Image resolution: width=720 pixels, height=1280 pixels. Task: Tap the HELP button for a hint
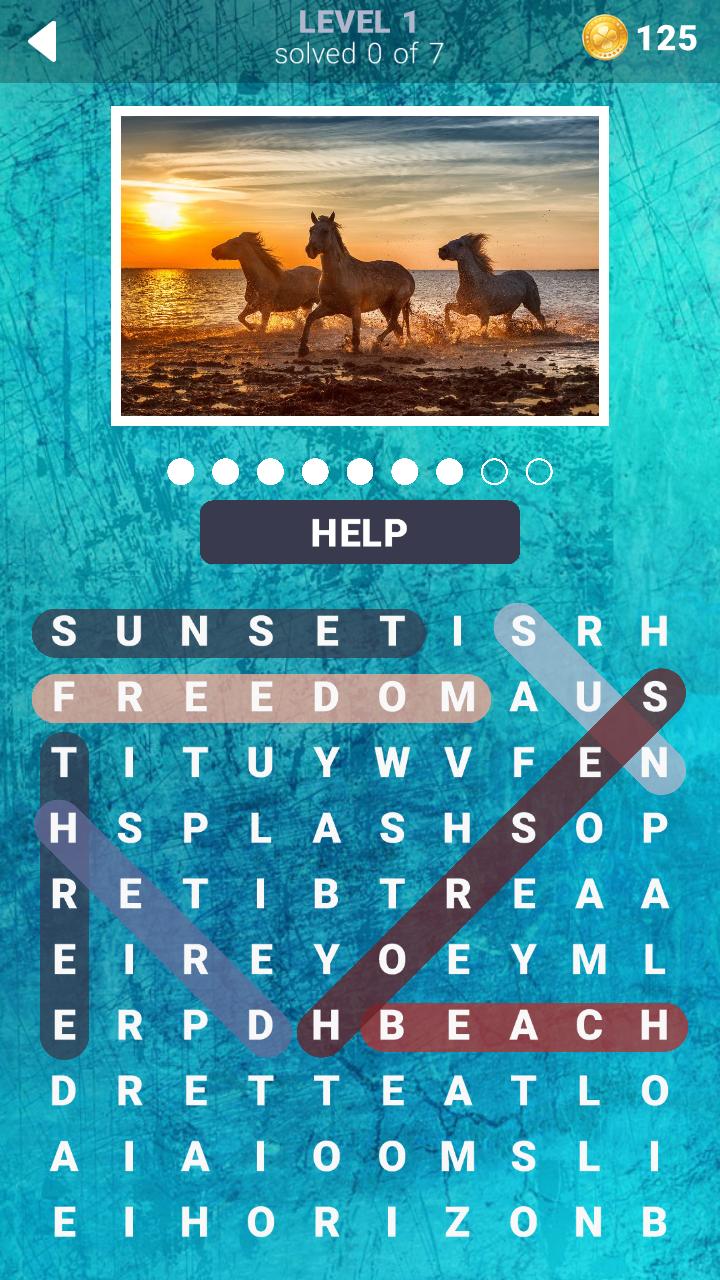point(360,533)
